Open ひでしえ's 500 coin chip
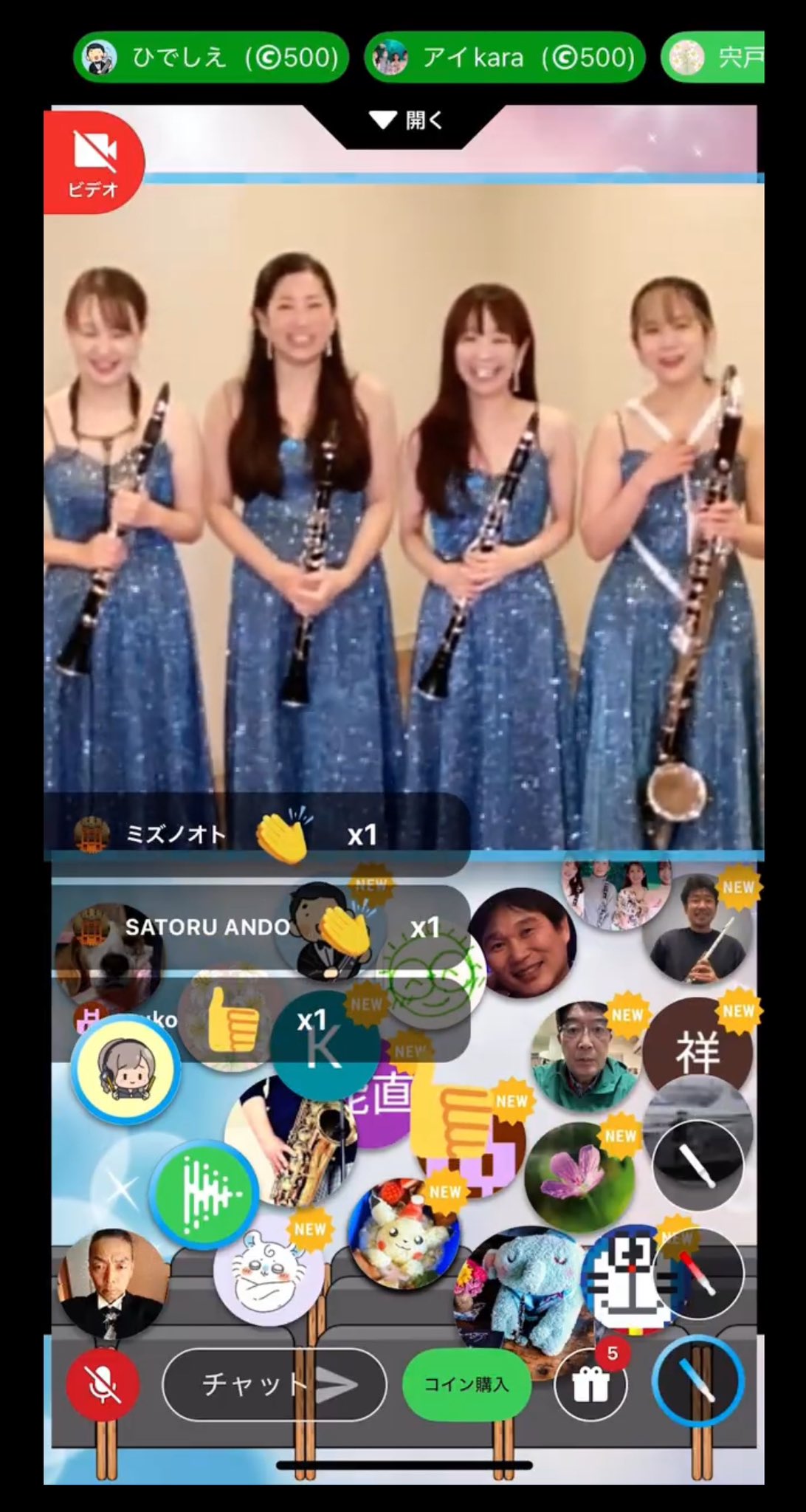 [210, 58]
